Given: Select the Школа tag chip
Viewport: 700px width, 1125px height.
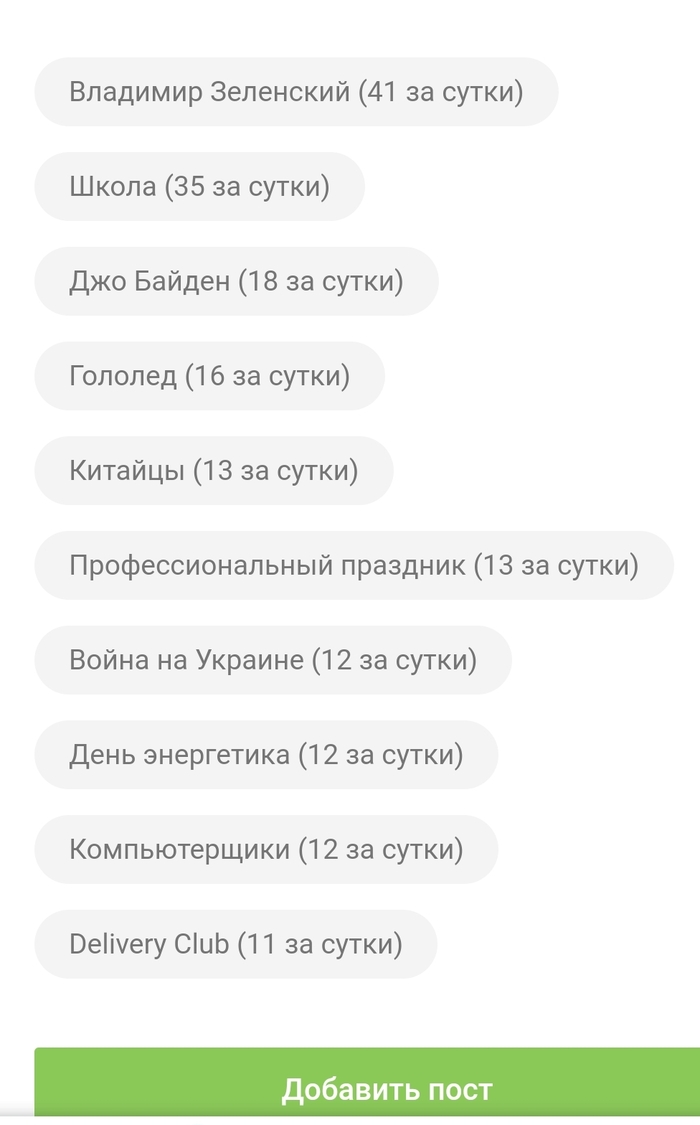Looking at the screenshot, I should 199,186.
